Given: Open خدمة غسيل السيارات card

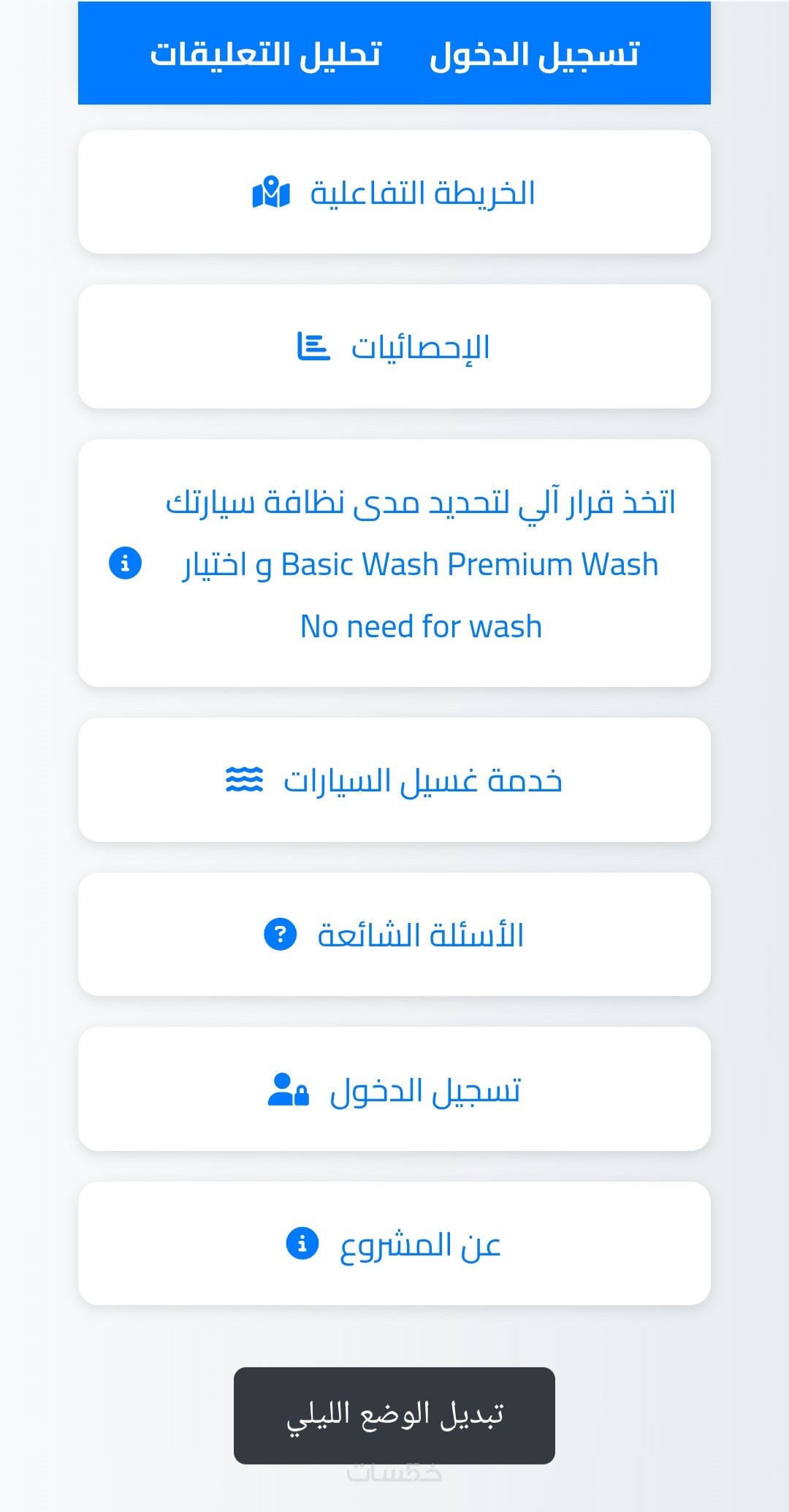Looking at the screenshot, I should 394,780.
